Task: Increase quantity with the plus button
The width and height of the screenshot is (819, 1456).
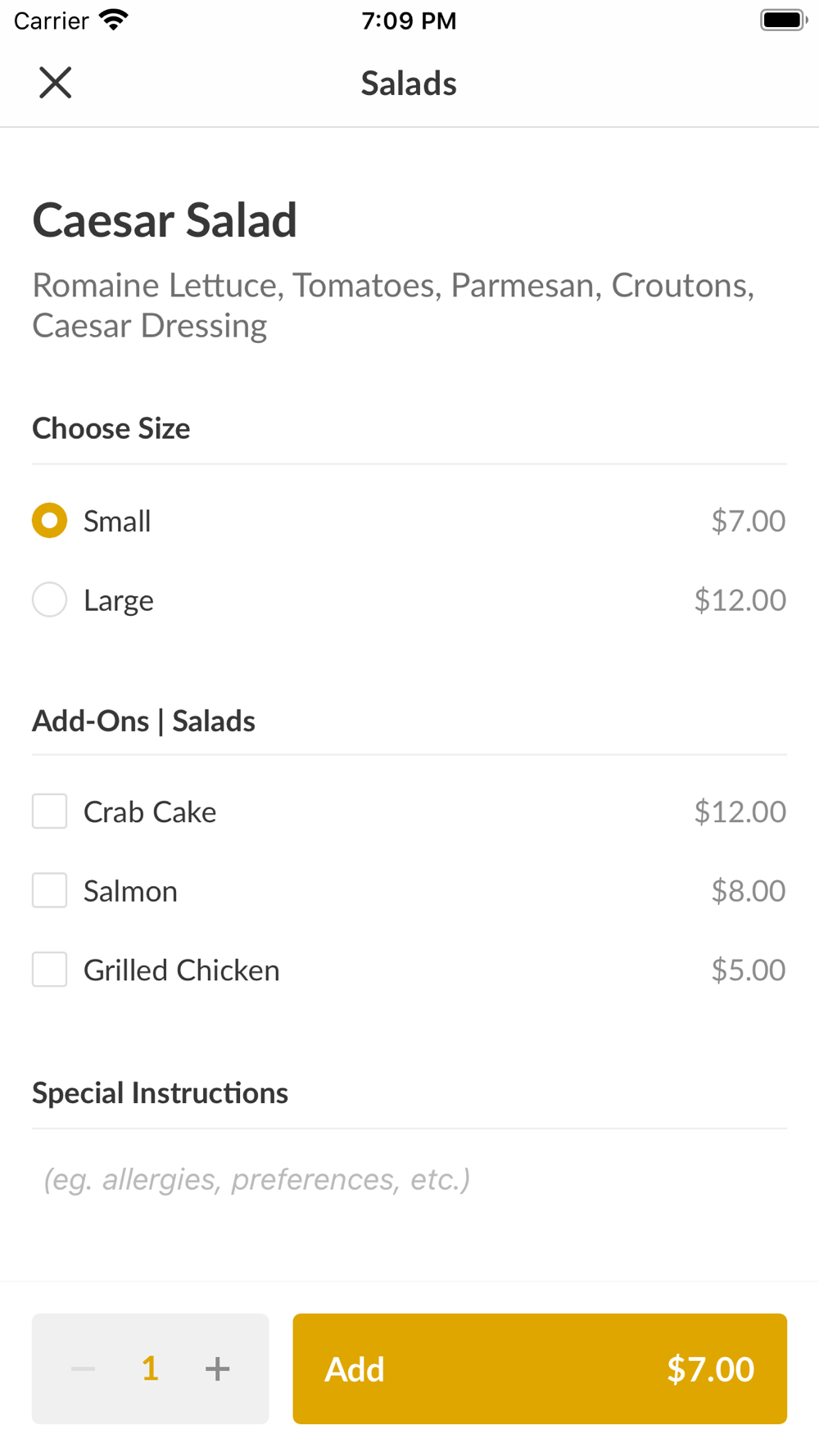Action: [x=217, y=1368]
